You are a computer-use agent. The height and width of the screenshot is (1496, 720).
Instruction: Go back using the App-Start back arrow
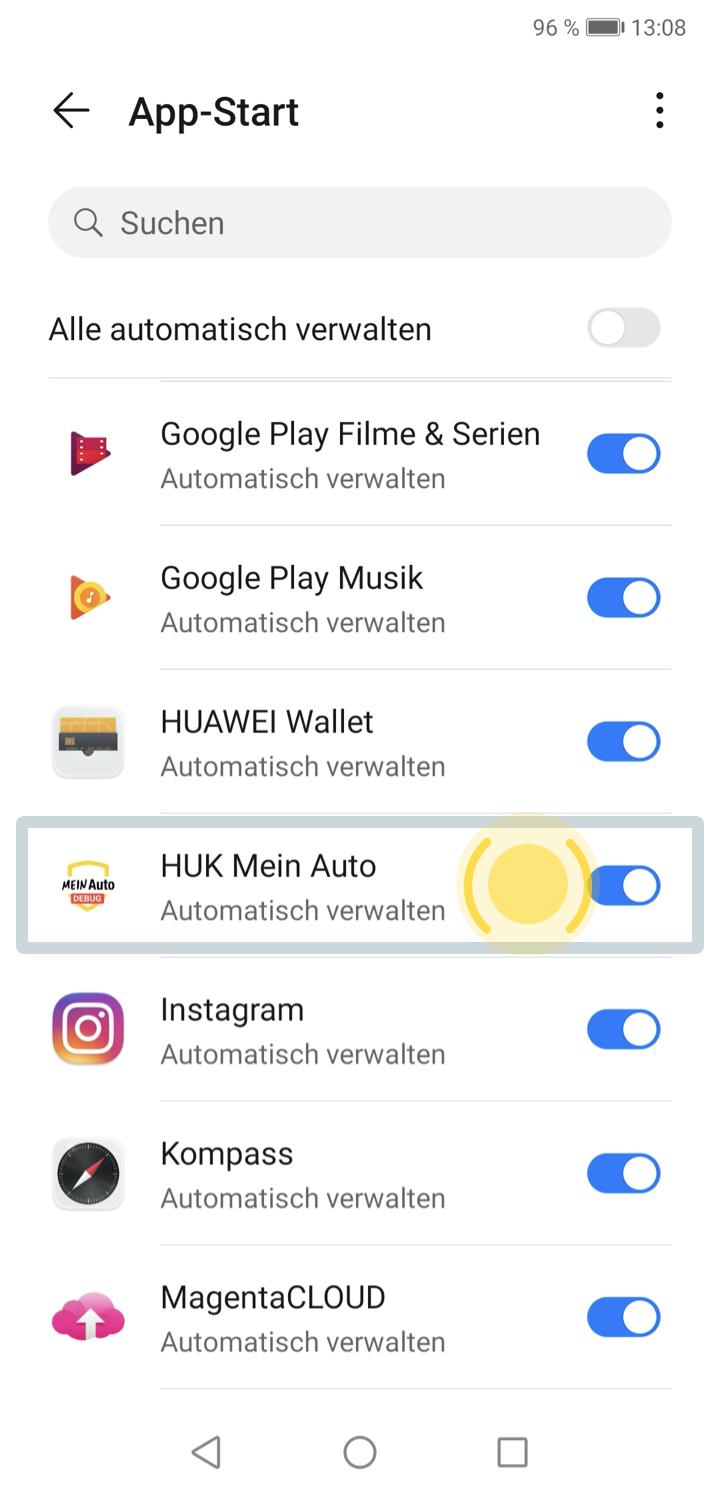click(x=68, y=110)
